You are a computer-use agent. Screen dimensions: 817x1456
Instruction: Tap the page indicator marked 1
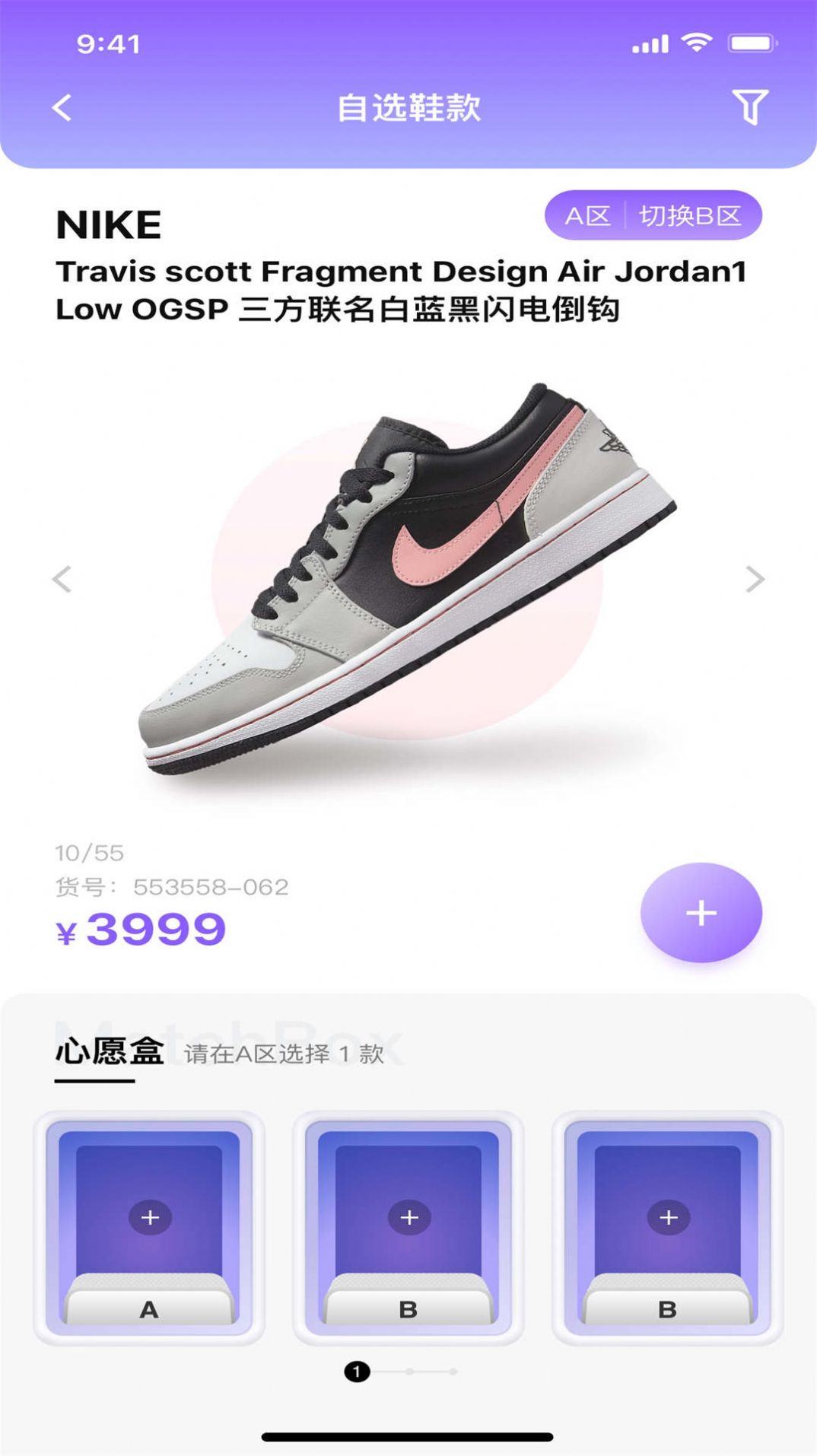point(357,1372)
